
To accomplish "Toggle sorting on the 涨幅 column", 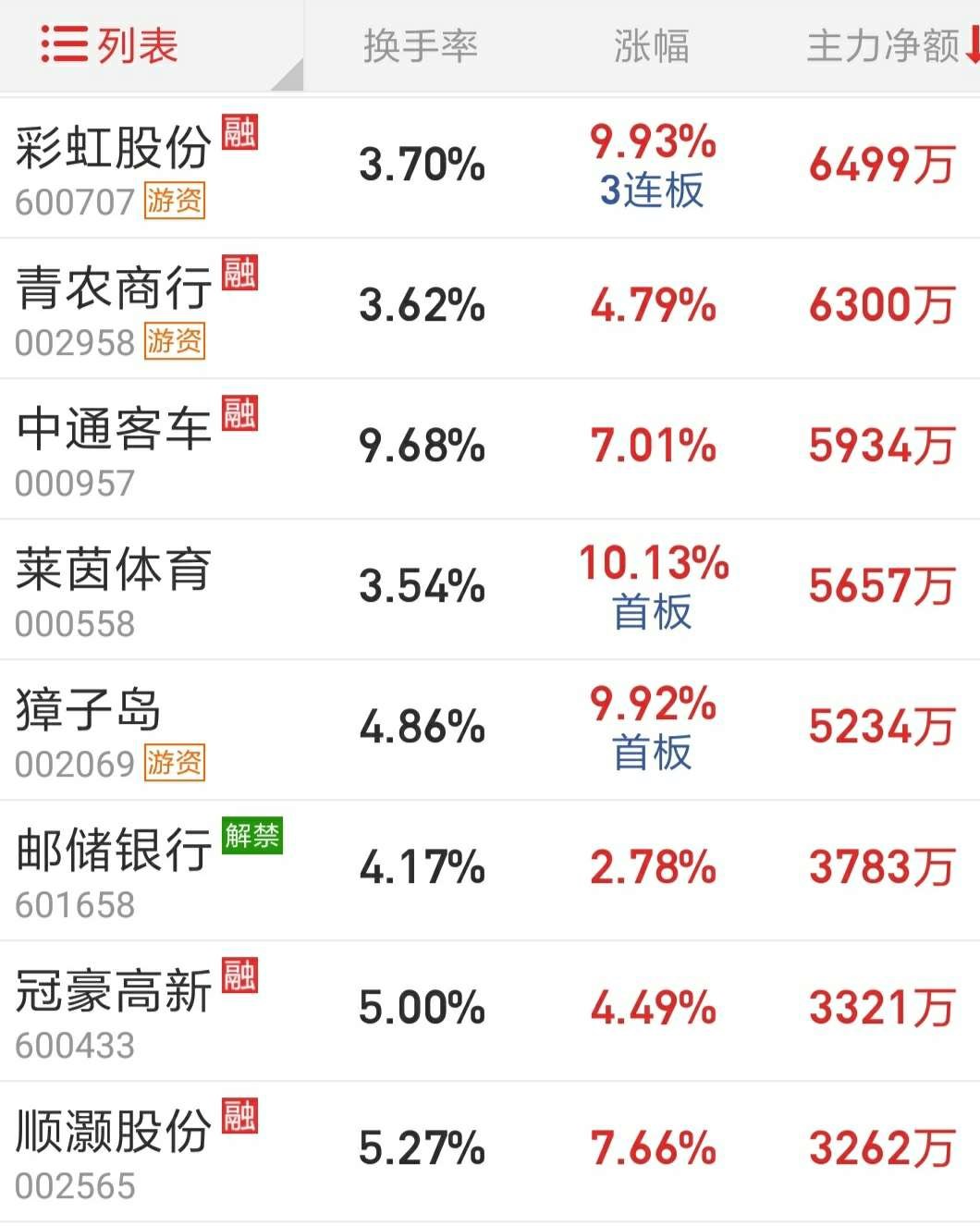I will pos(652,44).
